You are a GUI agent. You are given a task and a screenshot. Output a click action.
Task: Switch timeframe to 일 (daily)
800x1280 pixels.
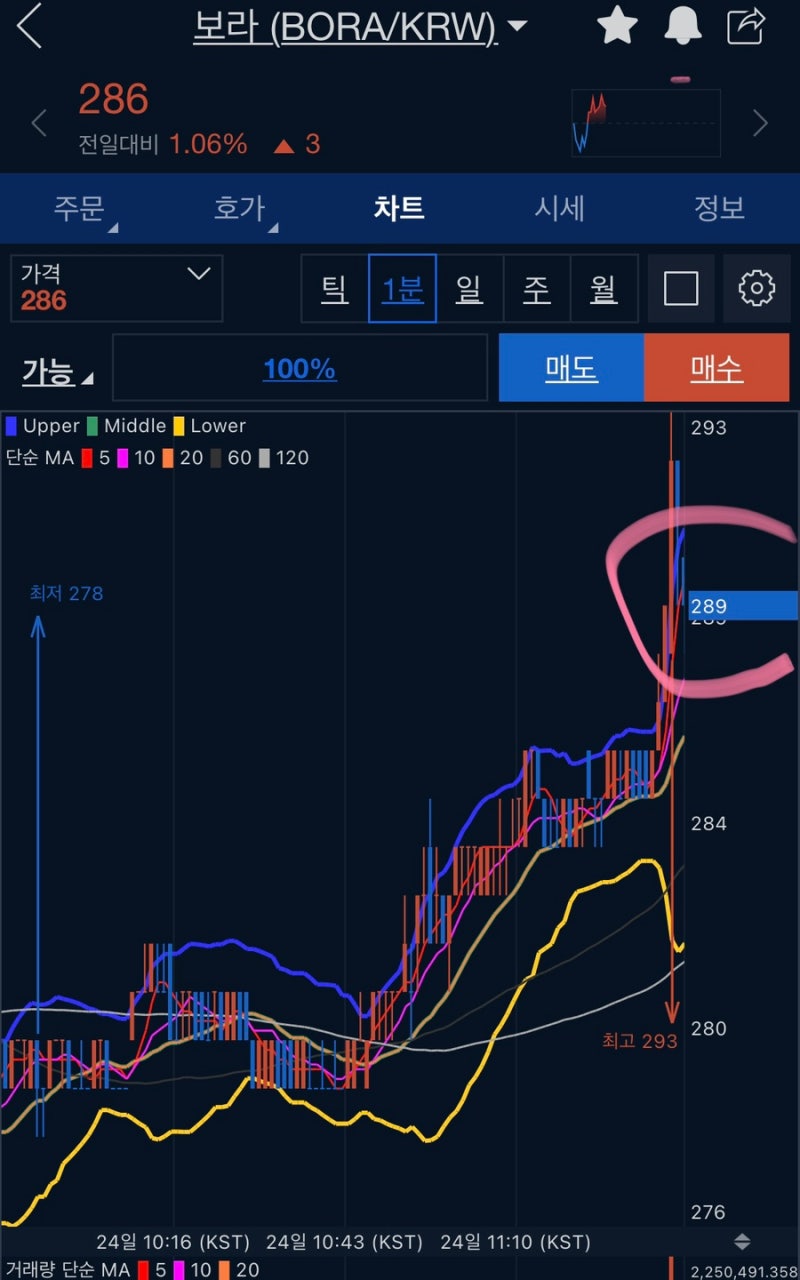pyautogui.click(x=470, y=288)
